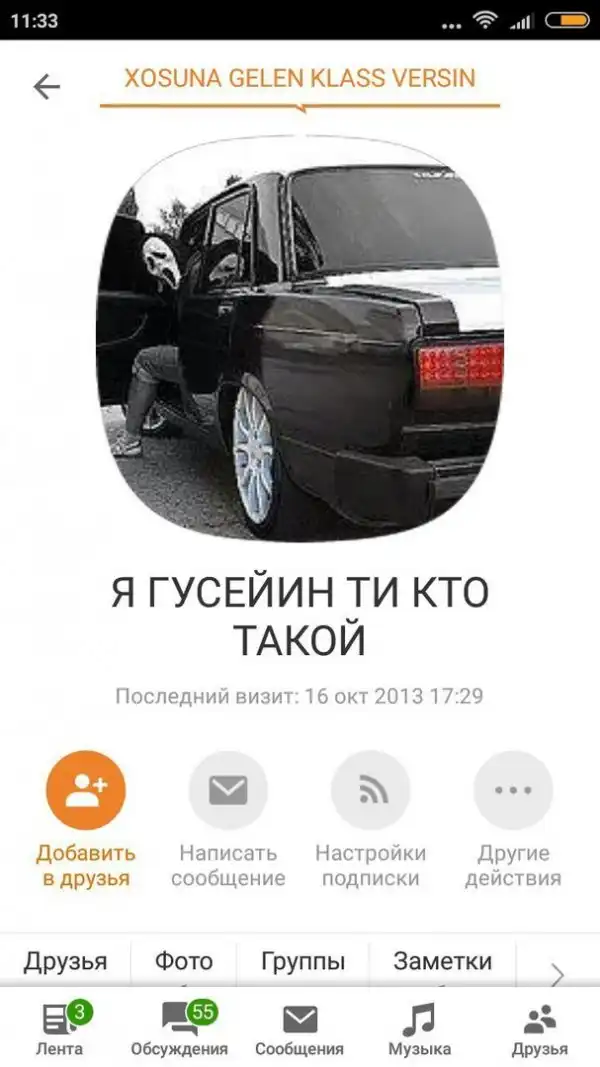Screen dimensions: 600x1067
Task: Open the Лента feed tab
Action: [59, 1030]
